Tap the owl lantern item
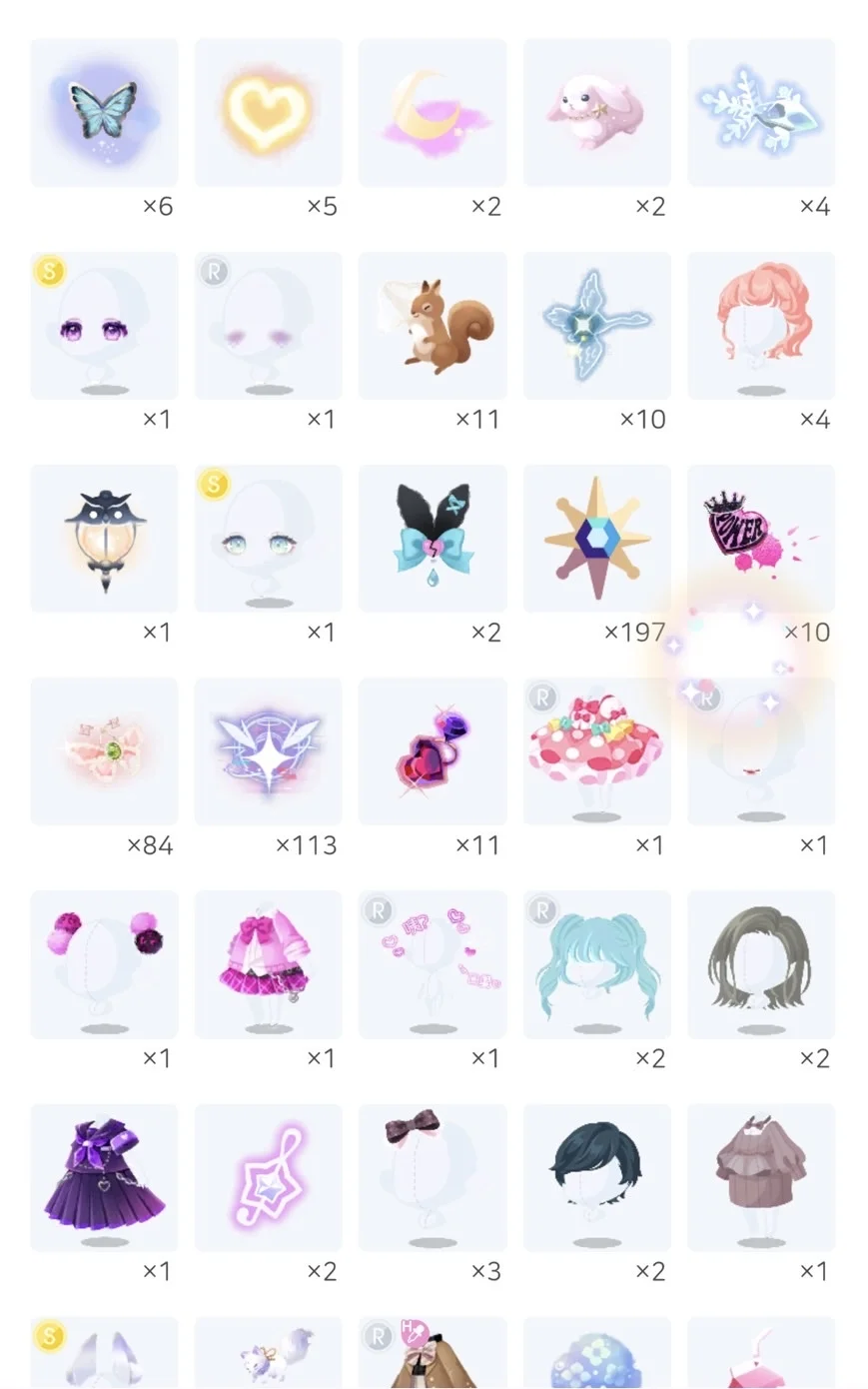868x1389 pixels. [x=104, y=539]
